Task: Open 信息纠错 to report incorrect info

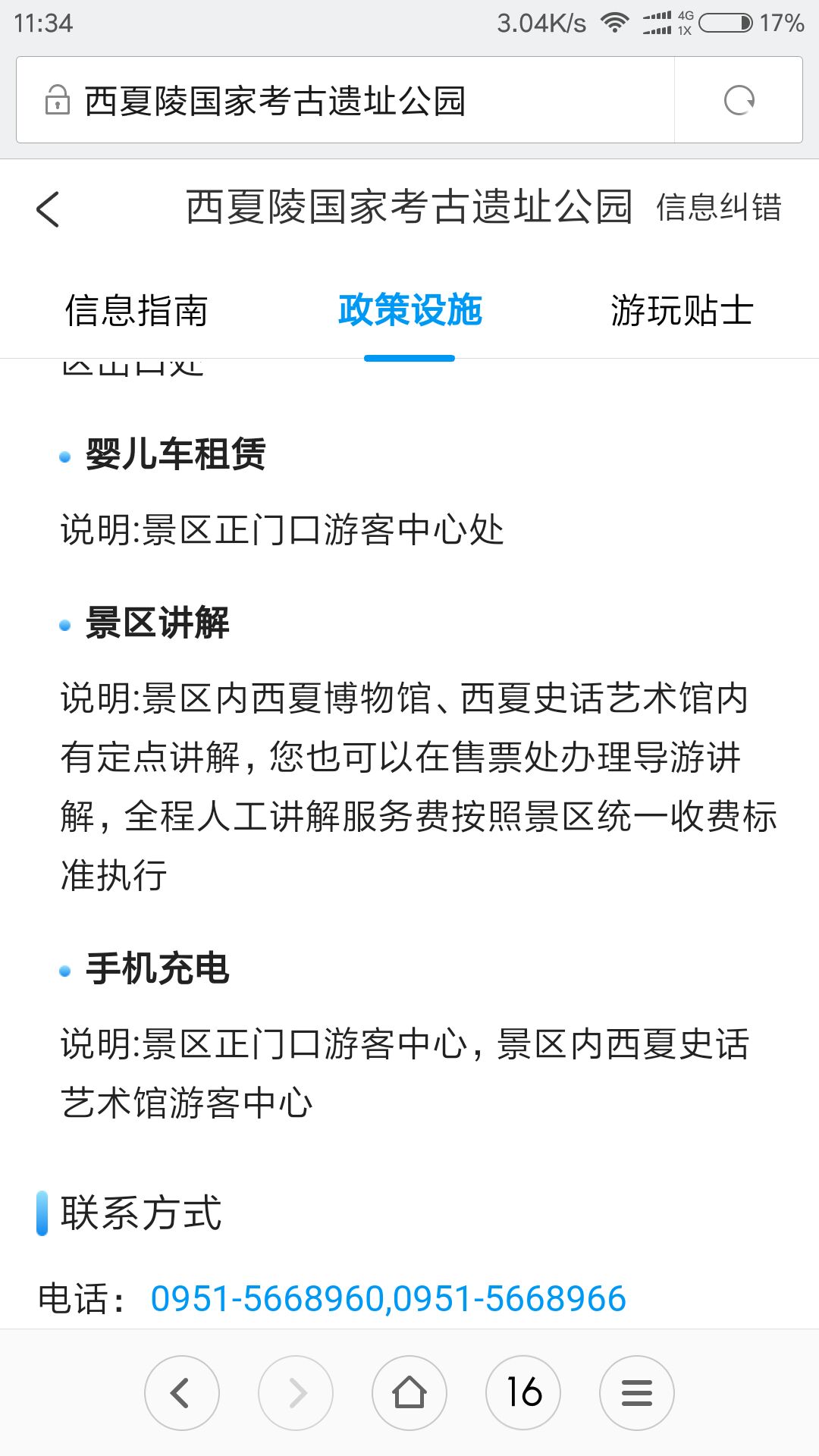Action: 718,208
